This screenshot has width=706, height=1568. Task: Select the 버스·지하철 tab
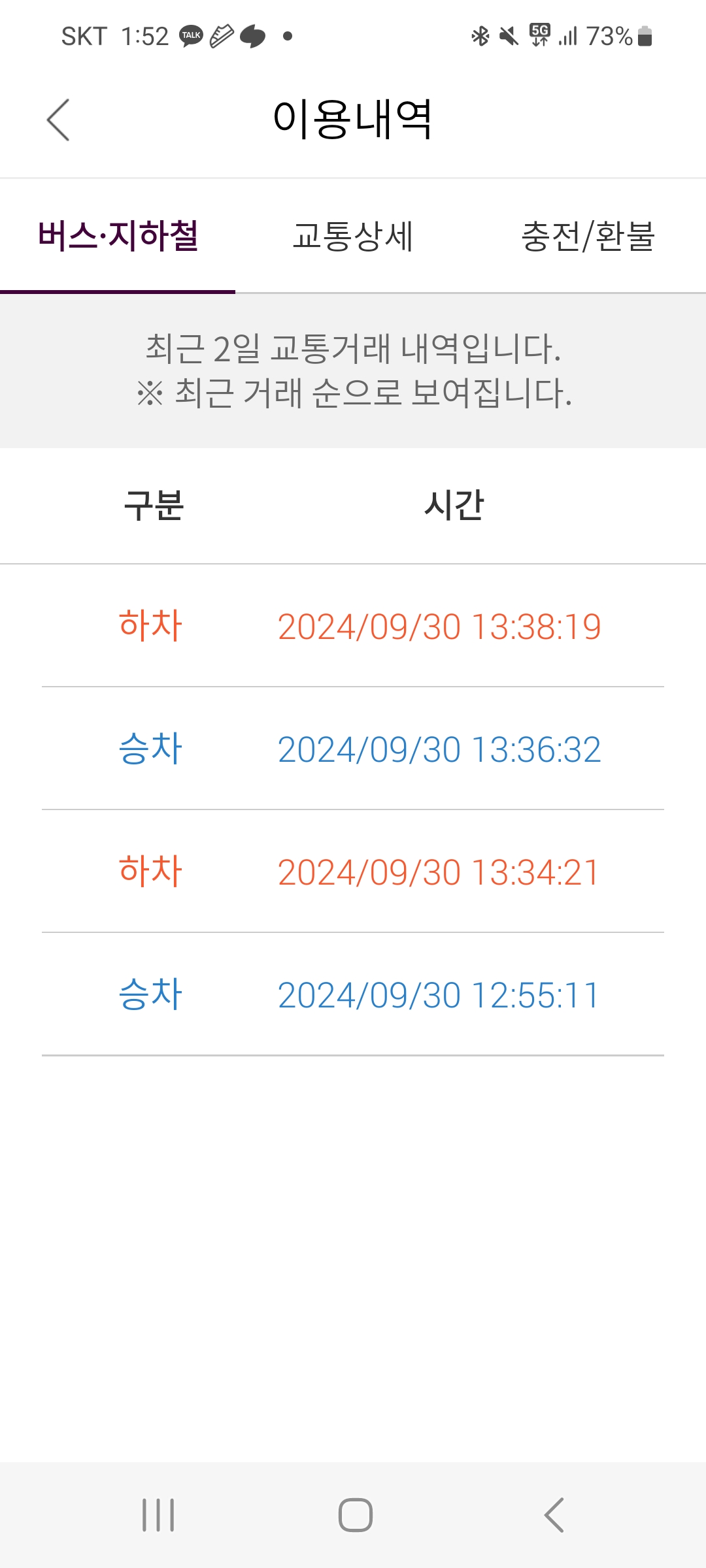(x=118, y=236)
